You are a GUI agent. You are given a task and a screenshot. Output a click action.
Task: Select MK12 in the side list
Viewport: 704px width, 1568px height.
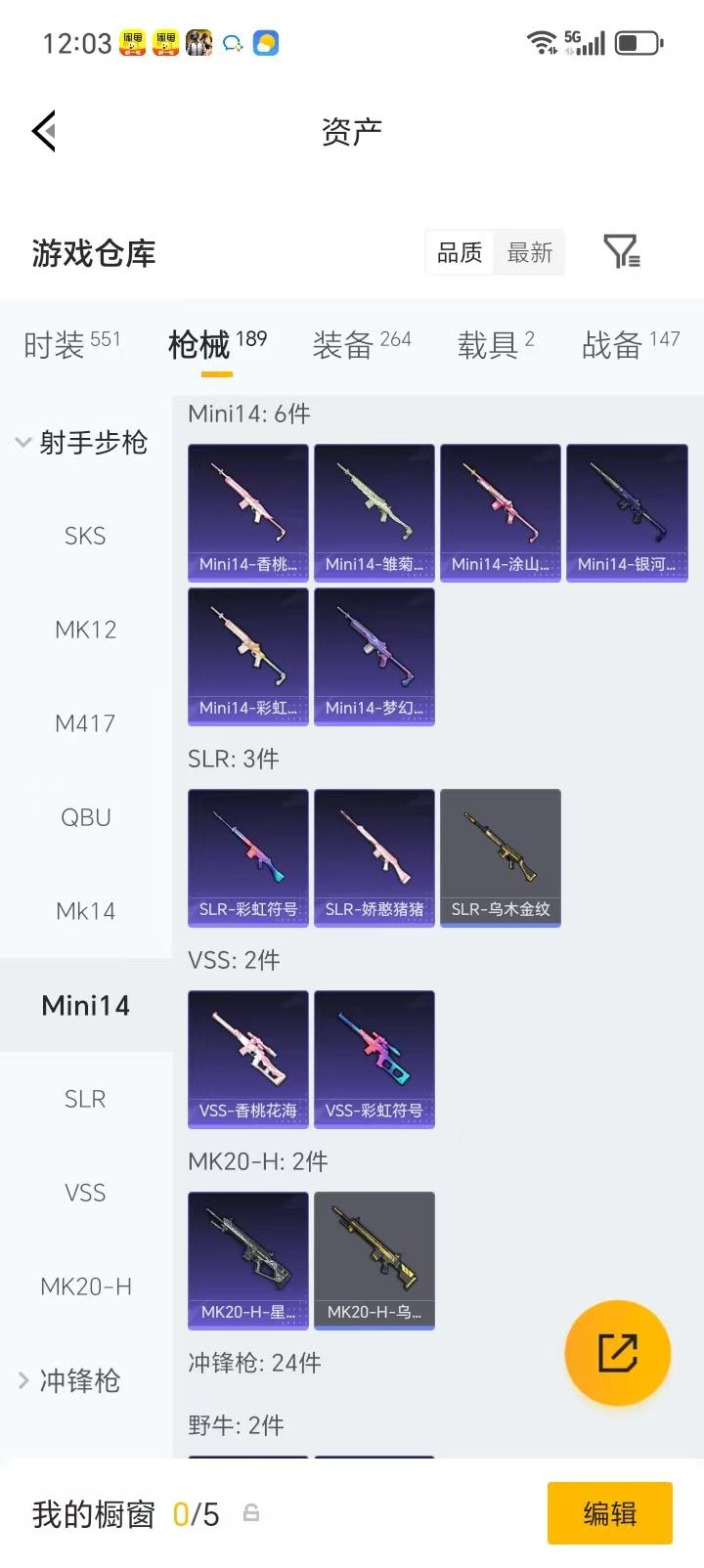coord(85,630)
